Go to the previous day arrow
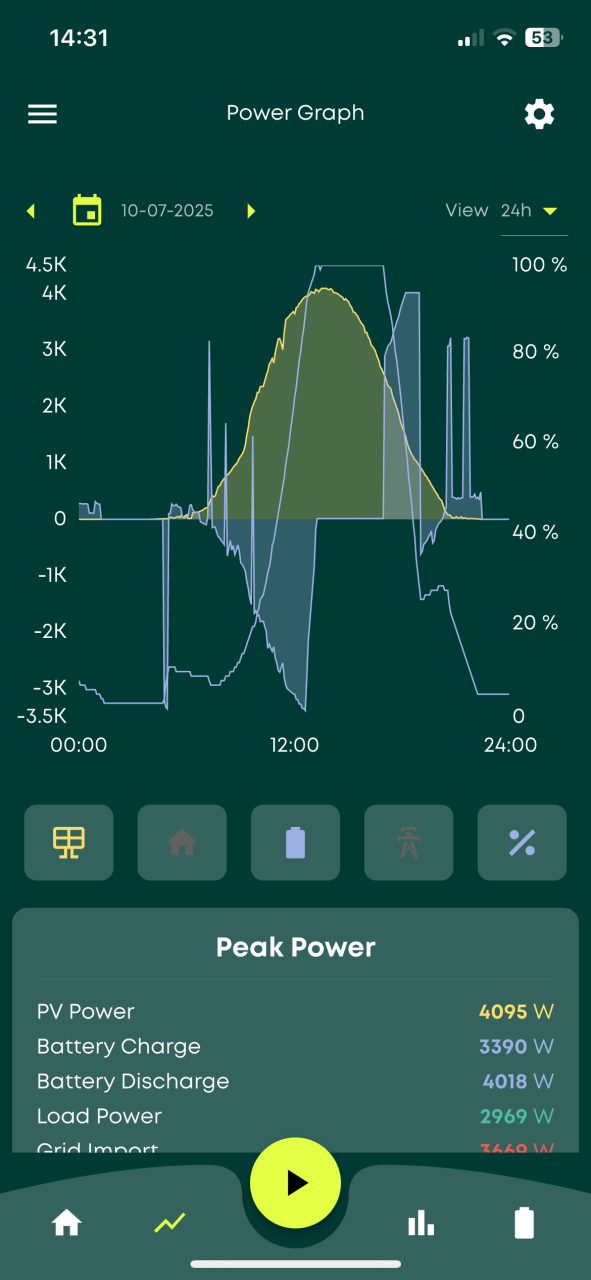Screen dimensions: 591x1280 (31, 211)
